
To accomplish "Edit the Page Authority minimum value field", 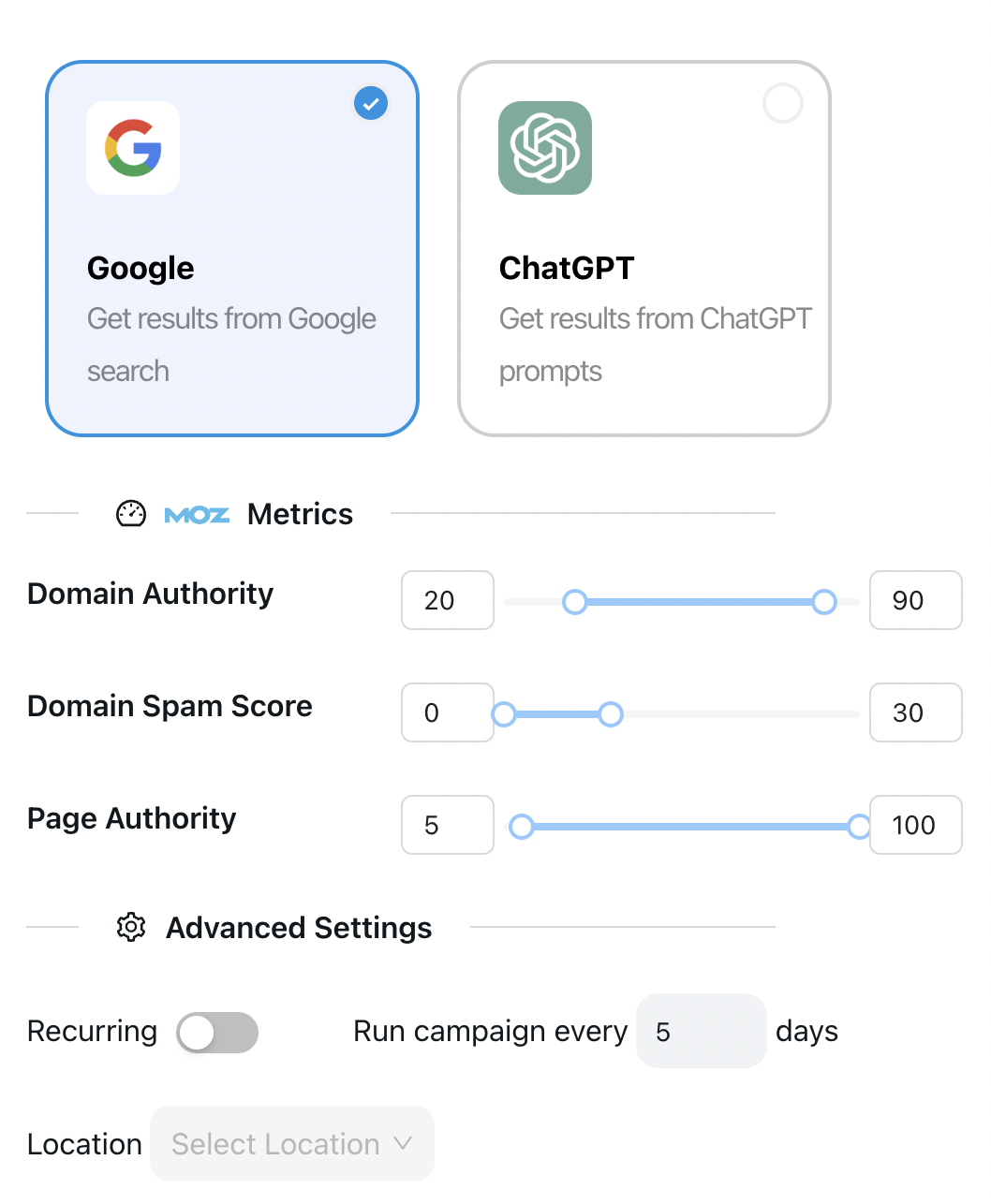I will pos(447,825).
